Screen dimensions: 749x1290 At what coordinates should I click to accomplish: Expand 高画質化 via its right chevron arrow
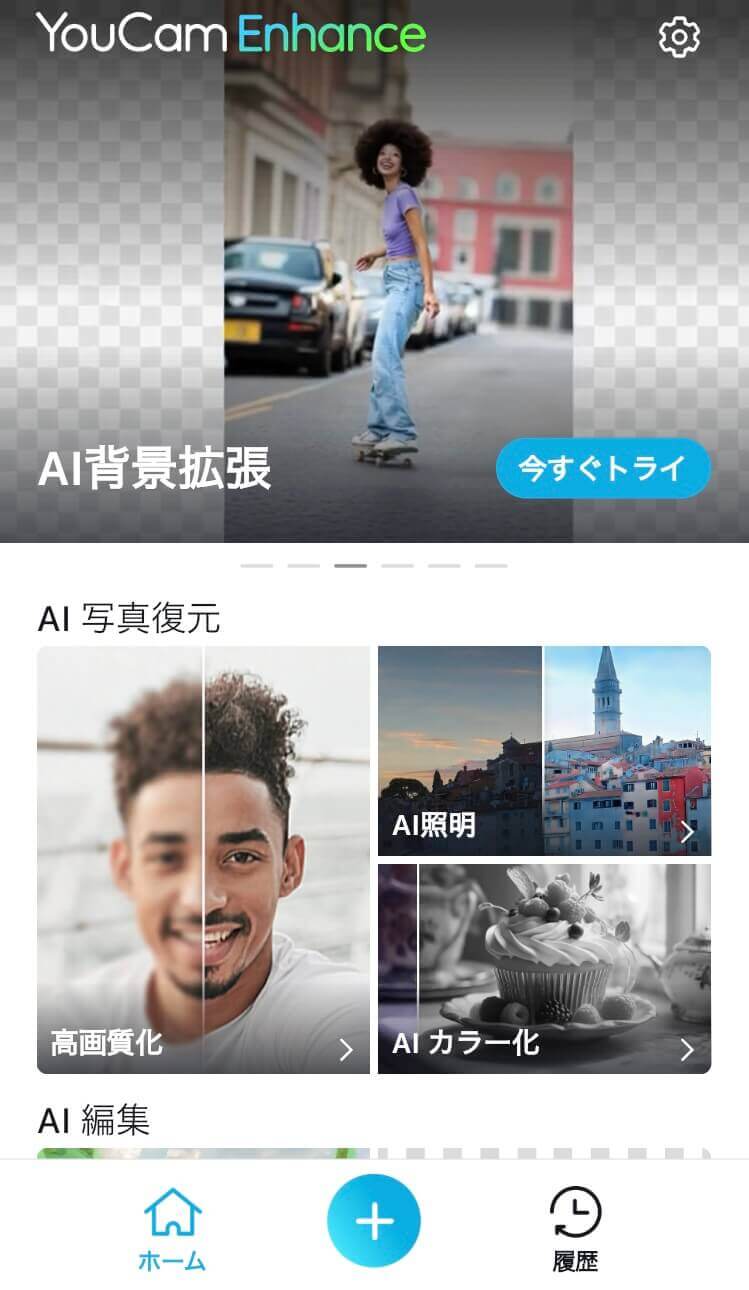348,1050
